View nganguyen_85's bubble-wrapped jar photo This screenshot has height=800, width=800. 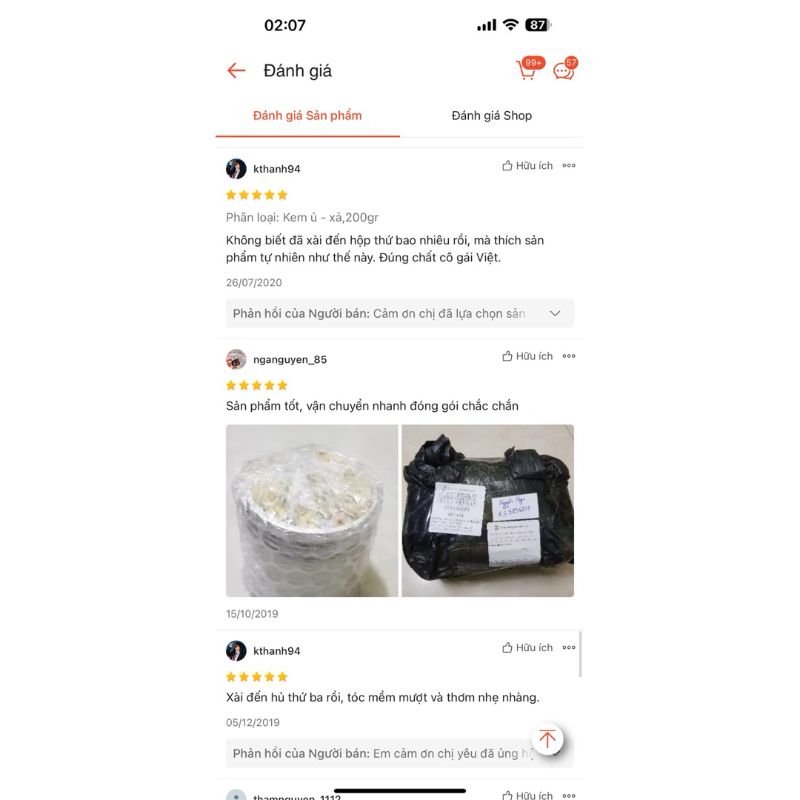[312, 511]
